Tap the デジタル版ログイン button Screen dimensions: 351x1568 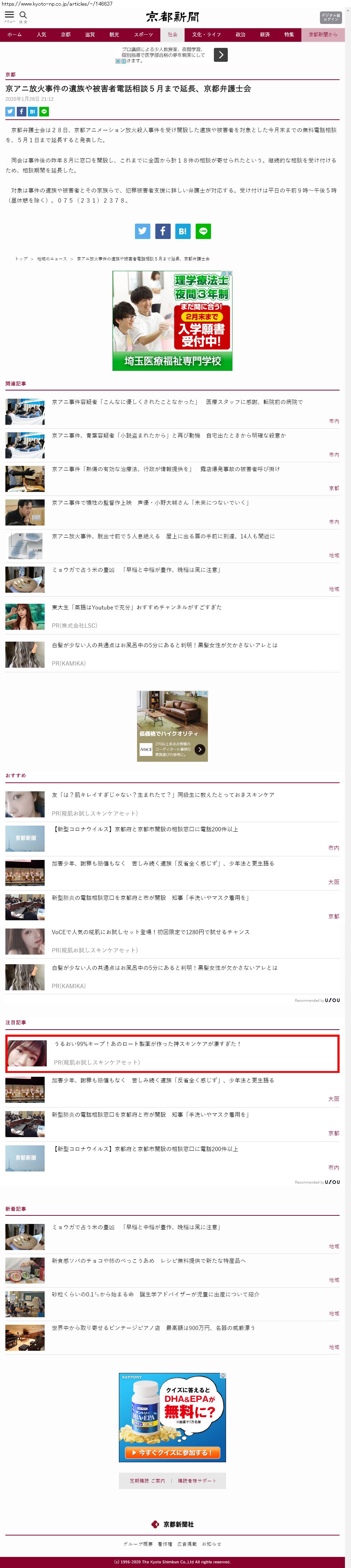pyautogui.click(x=330, y=18)
